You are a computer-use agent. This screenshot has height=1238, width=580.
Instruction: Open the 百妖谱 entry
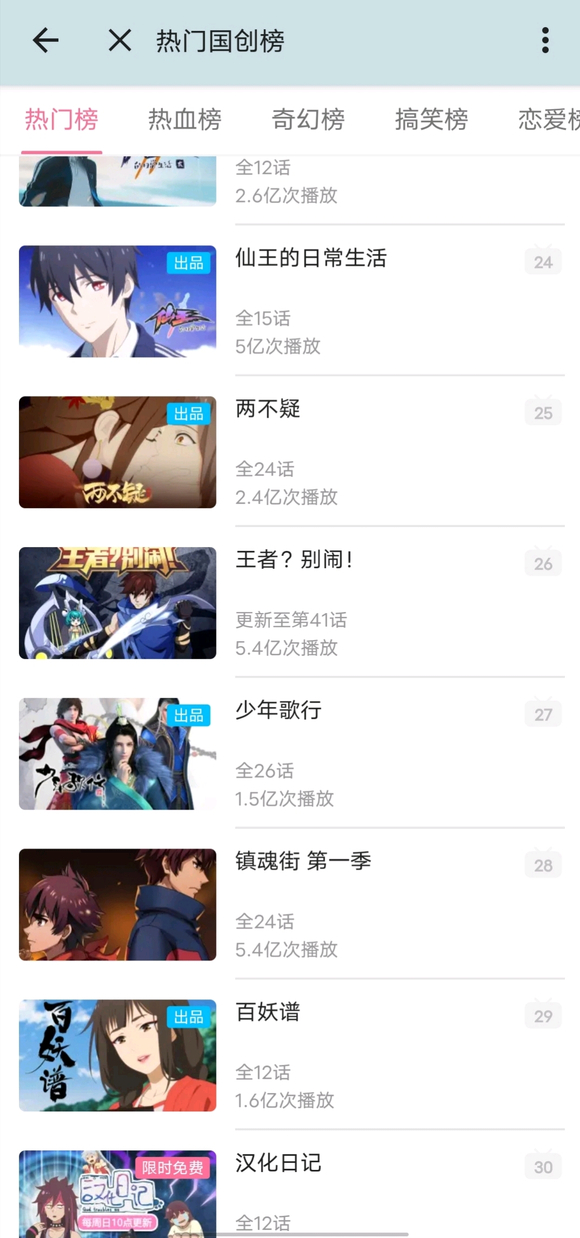[x=290, y=1056]
